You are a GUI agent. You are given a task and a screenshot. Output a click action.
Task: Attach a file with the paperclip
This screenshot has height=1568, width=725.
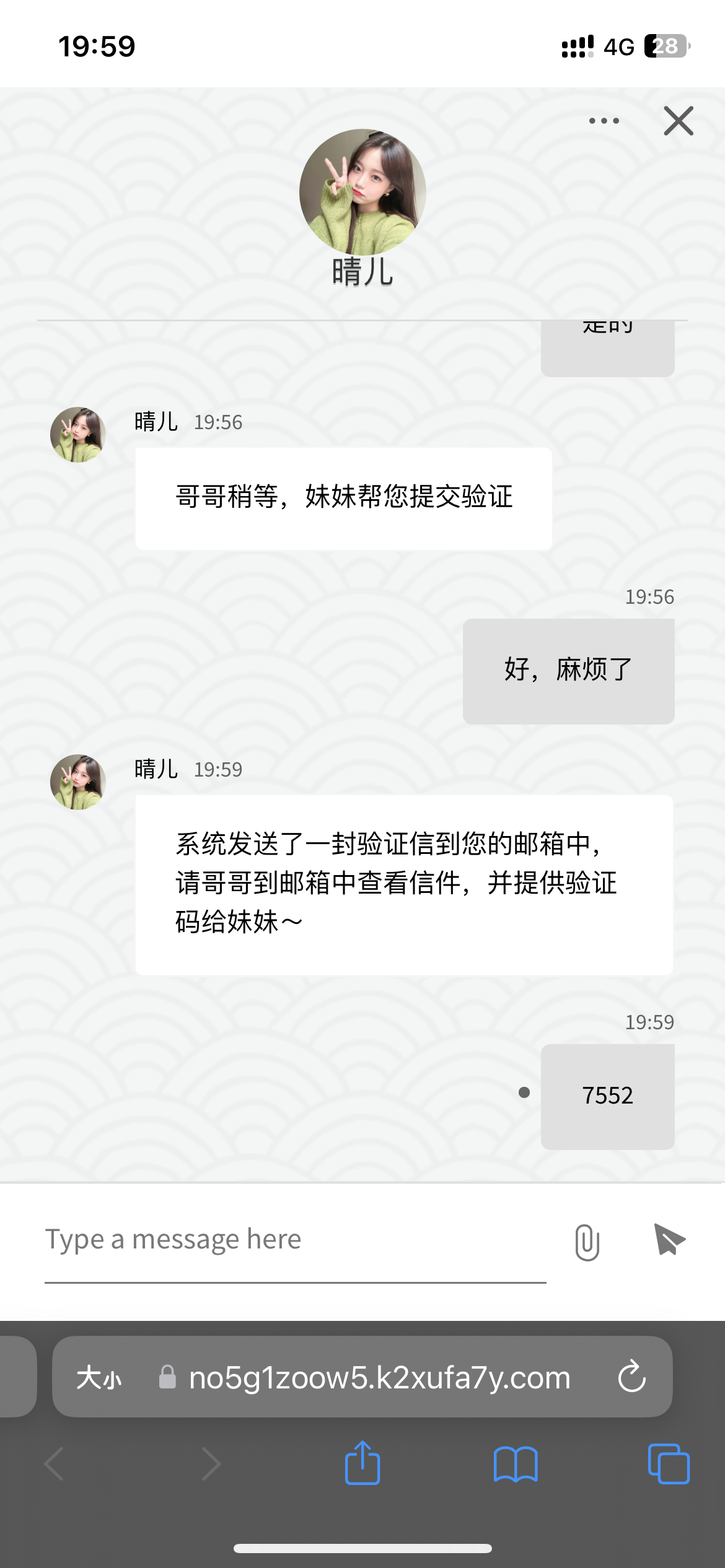click(587, 1242)
